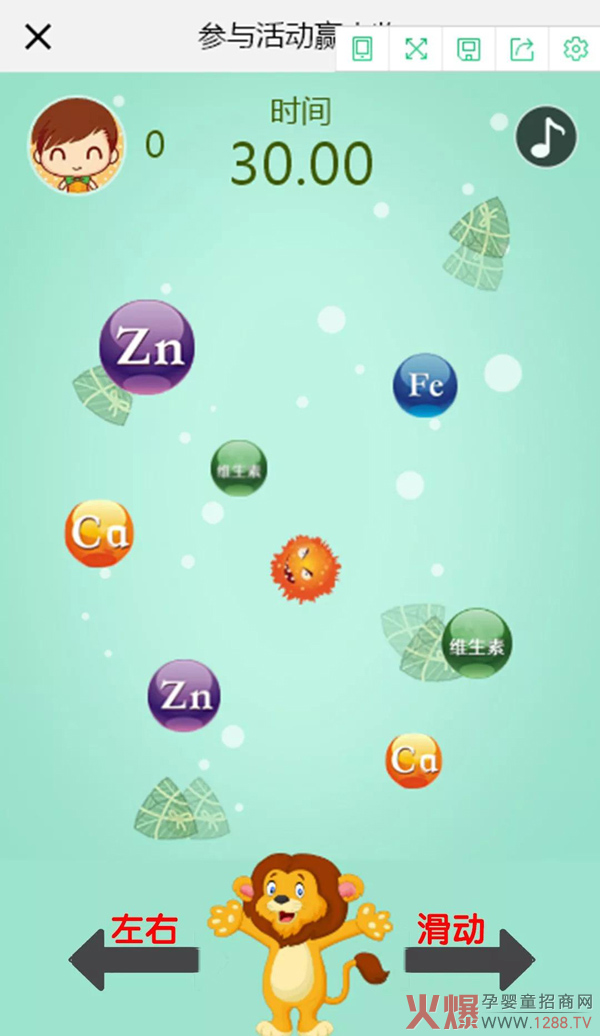Tap the save icon in toolbar
The height and width of the screenshot is (1036, 600).
(x=468, y=49)
